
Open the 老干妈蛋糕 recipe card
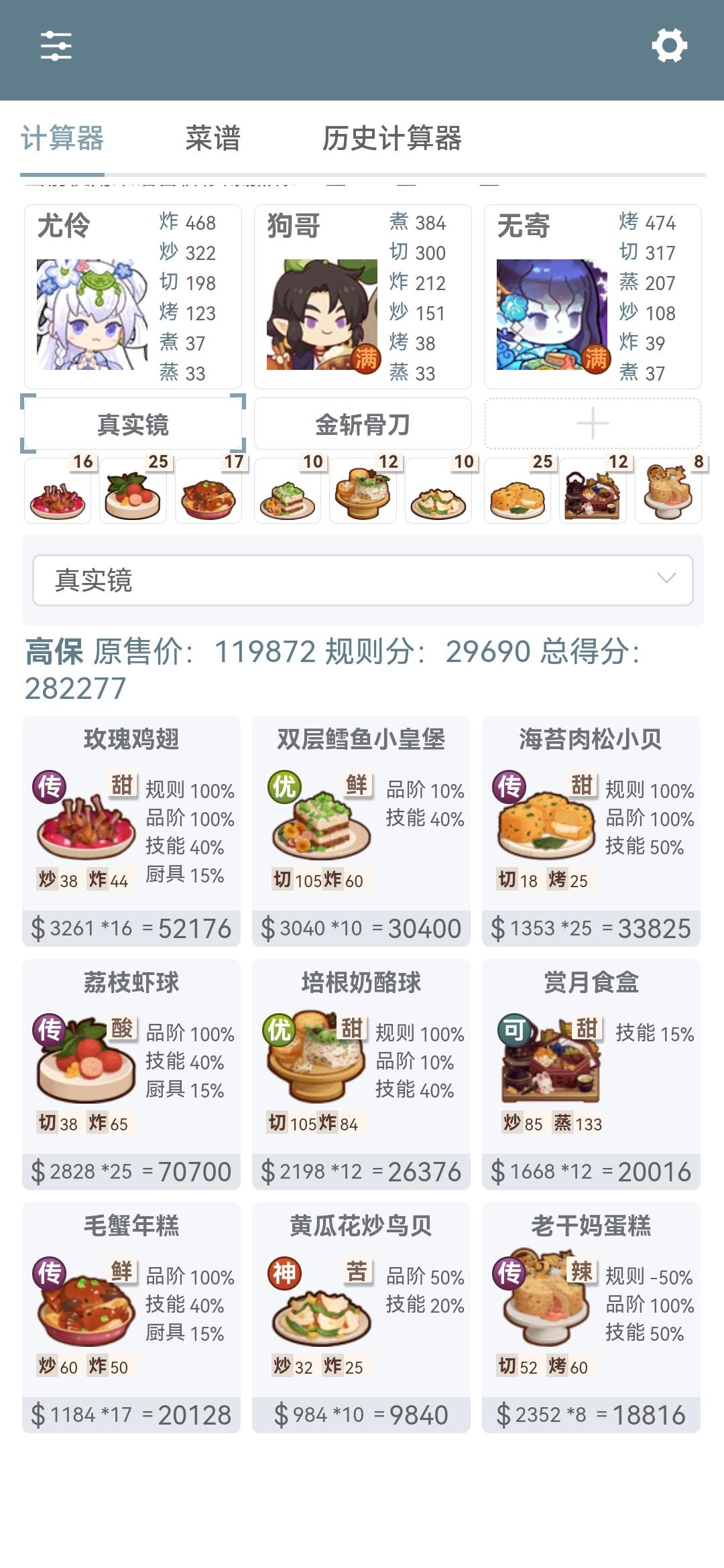point(591,1317)
